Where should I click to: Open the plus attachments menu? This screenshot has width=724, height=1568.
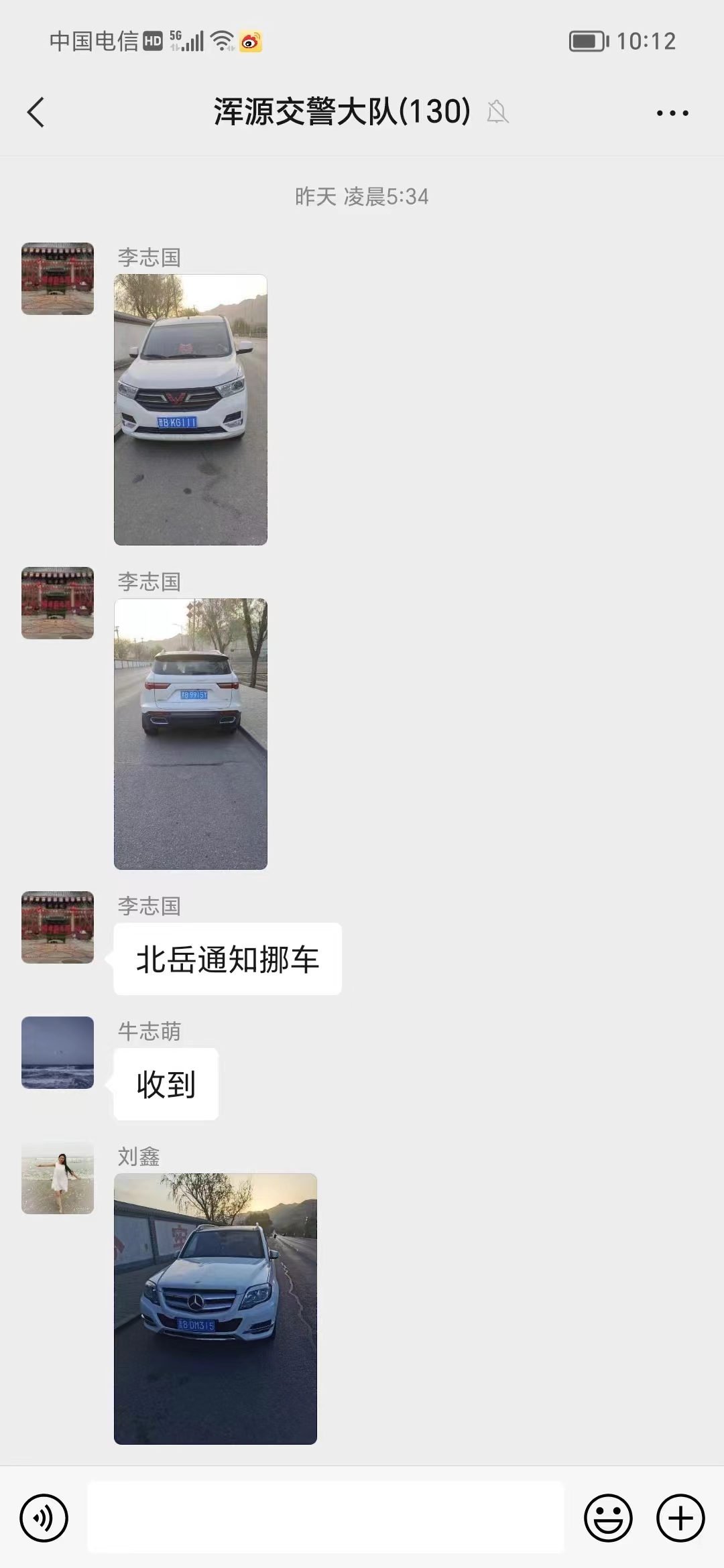[x=680, y=1518]
